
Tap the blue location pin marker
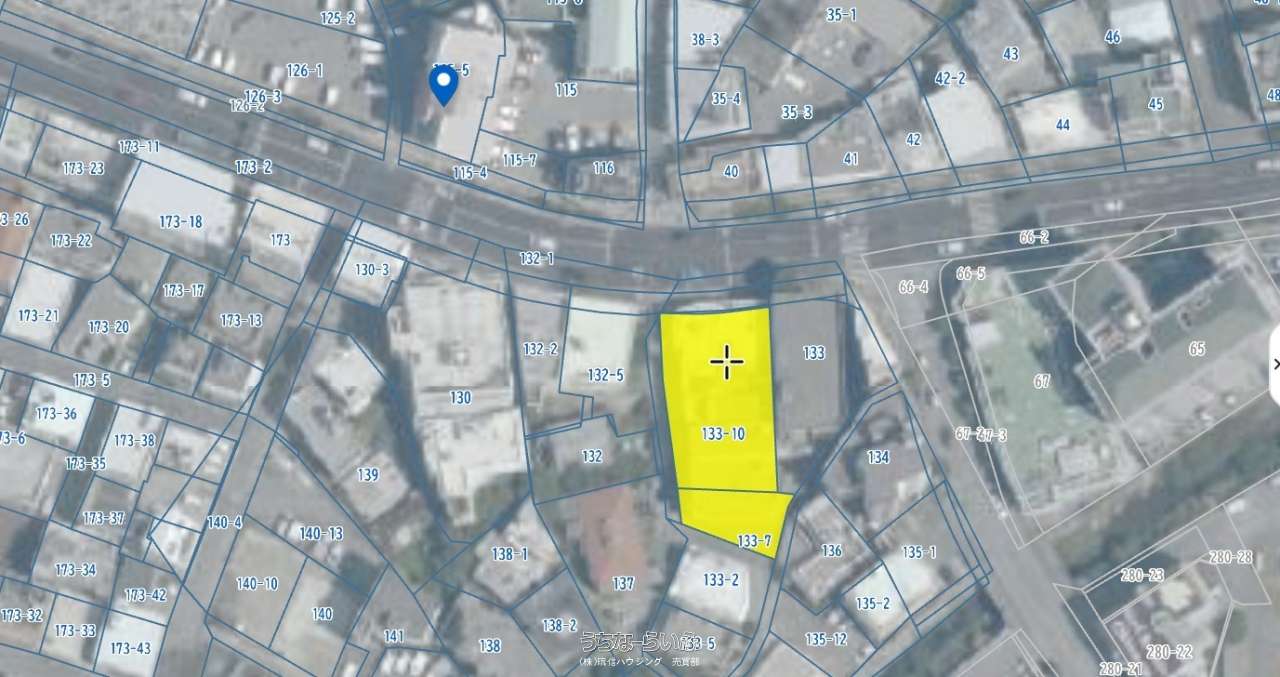tap(443, 84)
